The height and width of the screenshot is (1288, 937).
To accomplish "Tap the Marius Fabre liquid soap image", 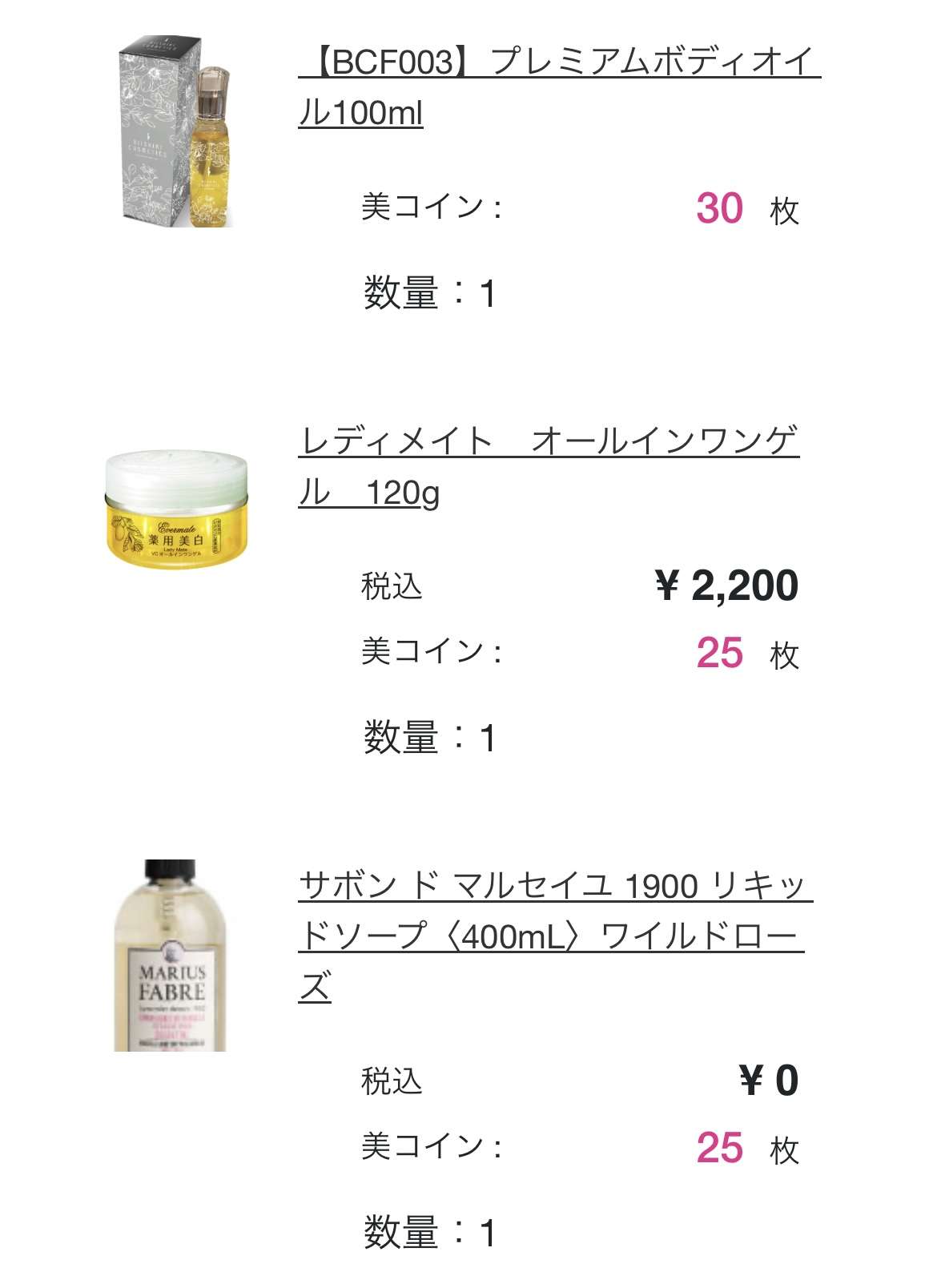I will pyautogui.click(x=170, y=955).
